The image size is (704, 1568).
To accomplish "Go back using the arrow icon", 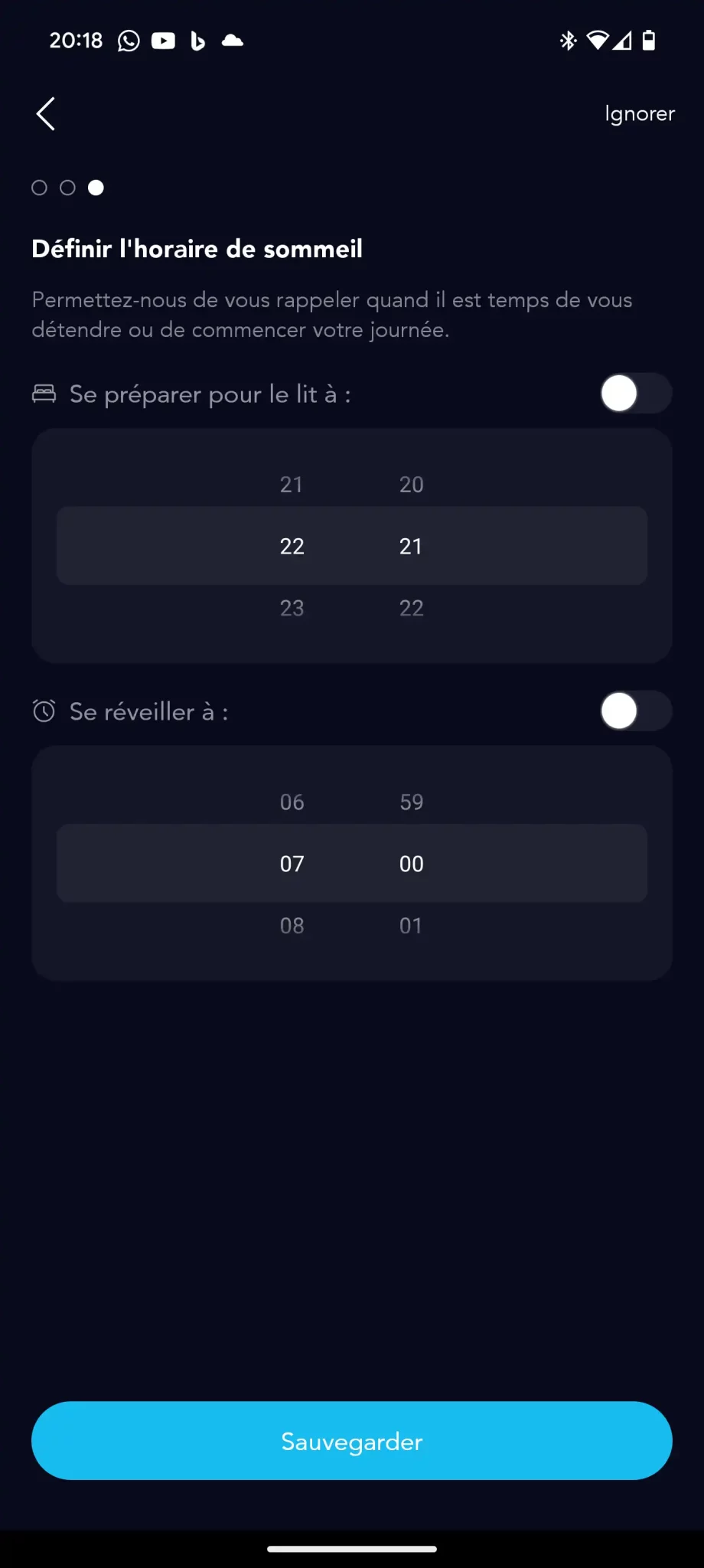I will click(x=46, y=114).
